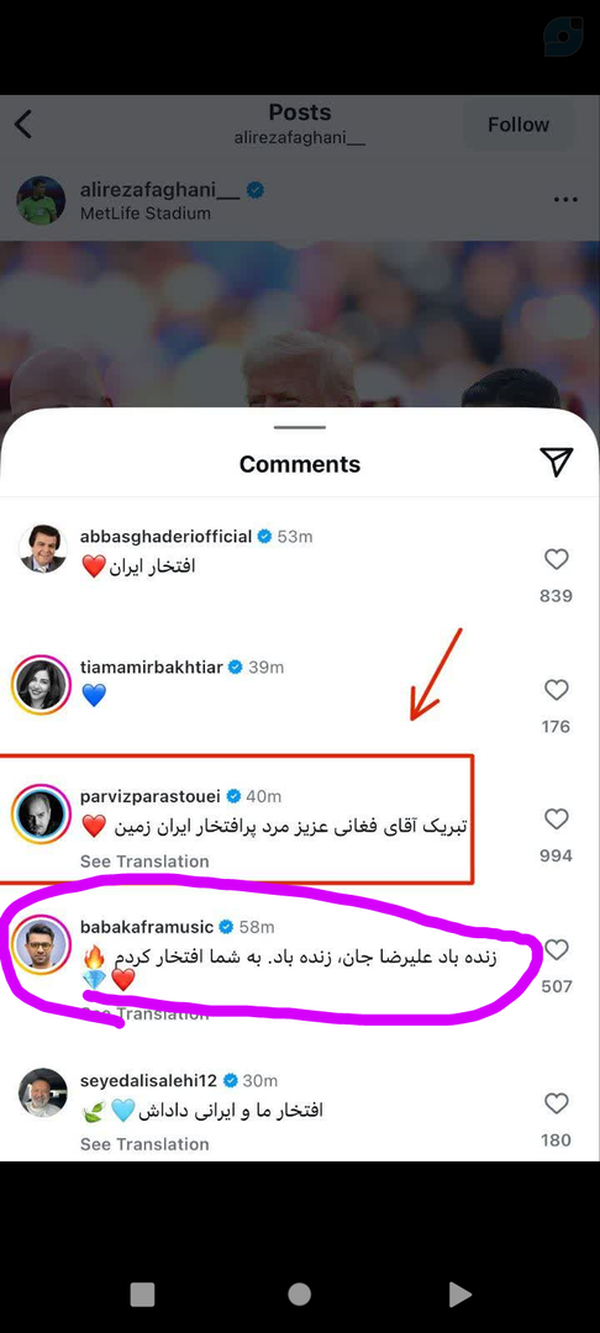Screen dimensions: 600x1333
Task: Open the alirezafaghani__ profile from the post header
Action: pos(159,190)
